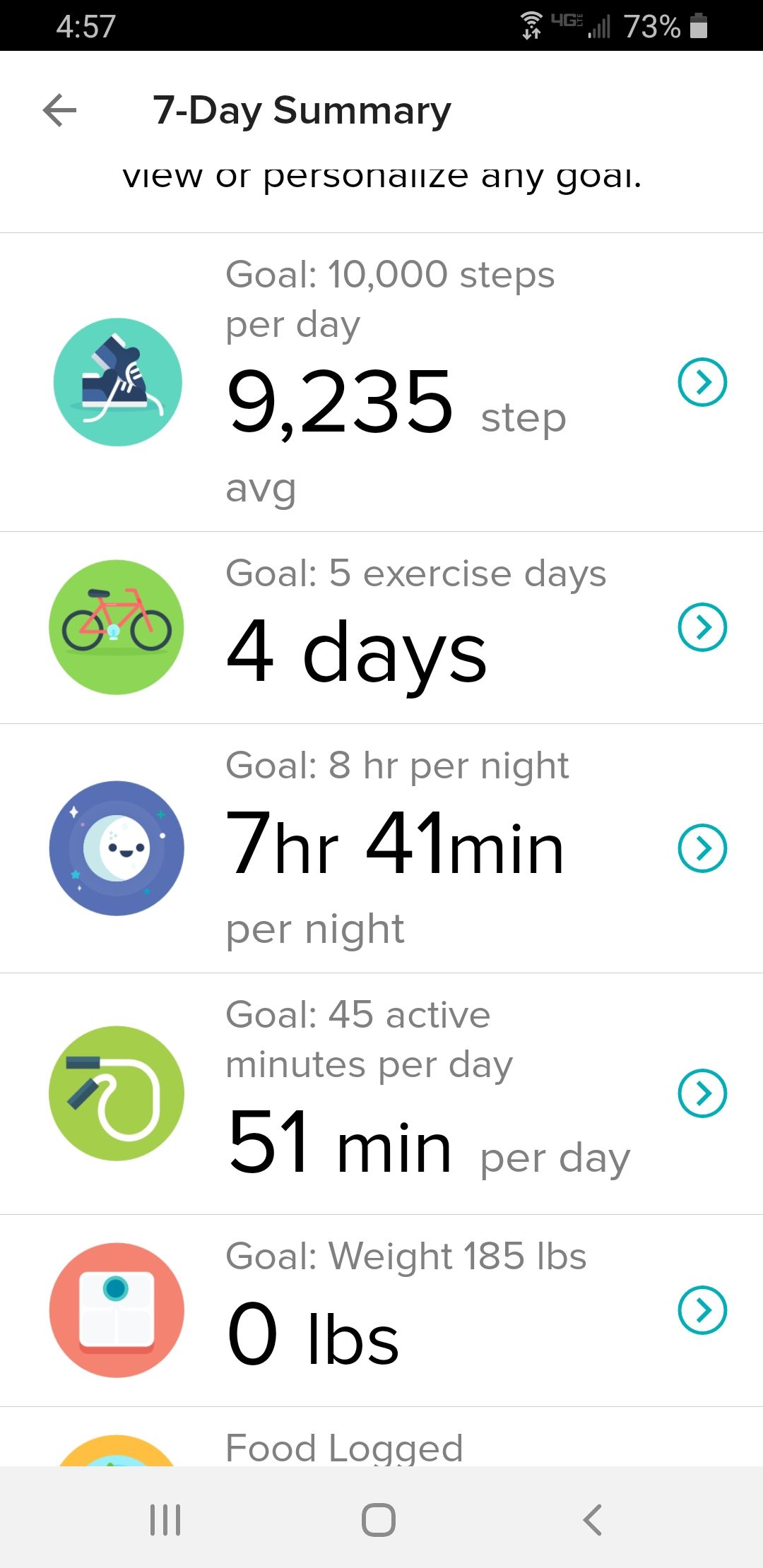Open the 45 active minutes goal
Screen dimensions: 763x1568
(x=702, y=1093)
